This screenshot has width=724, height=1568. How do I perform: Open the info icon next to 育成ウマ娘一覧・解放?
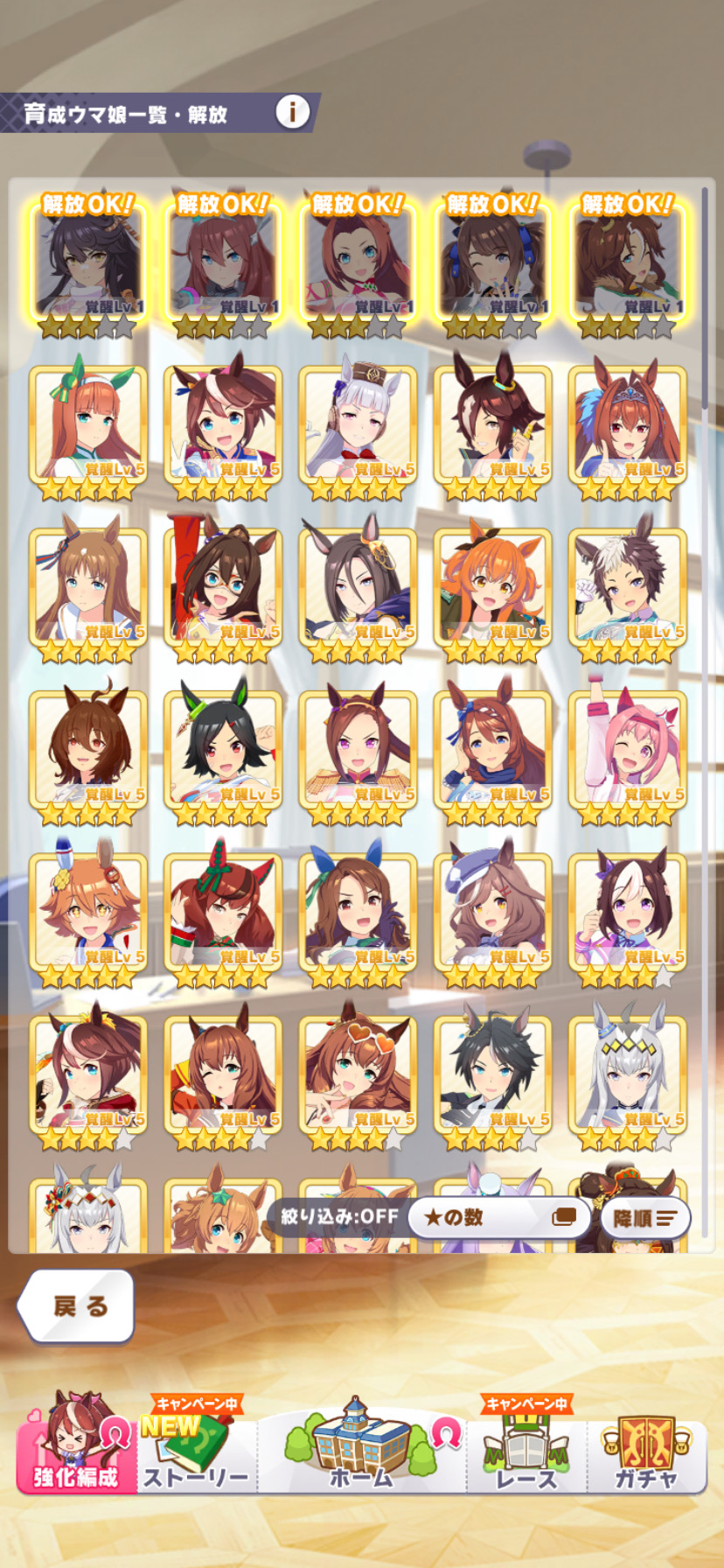click(x=292, y=112)
